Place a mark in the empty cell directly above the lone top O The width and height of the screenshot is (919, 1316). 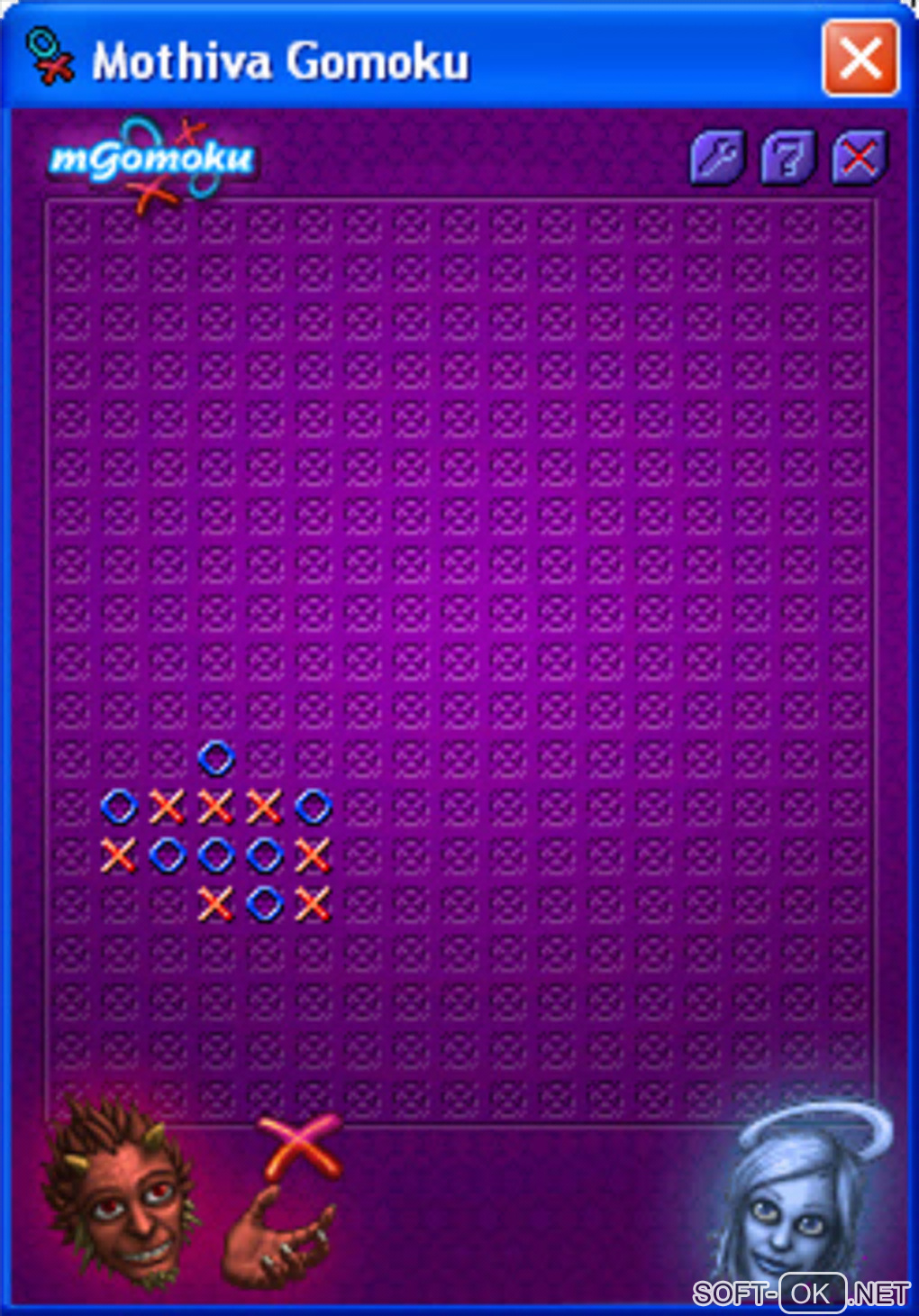216,710
